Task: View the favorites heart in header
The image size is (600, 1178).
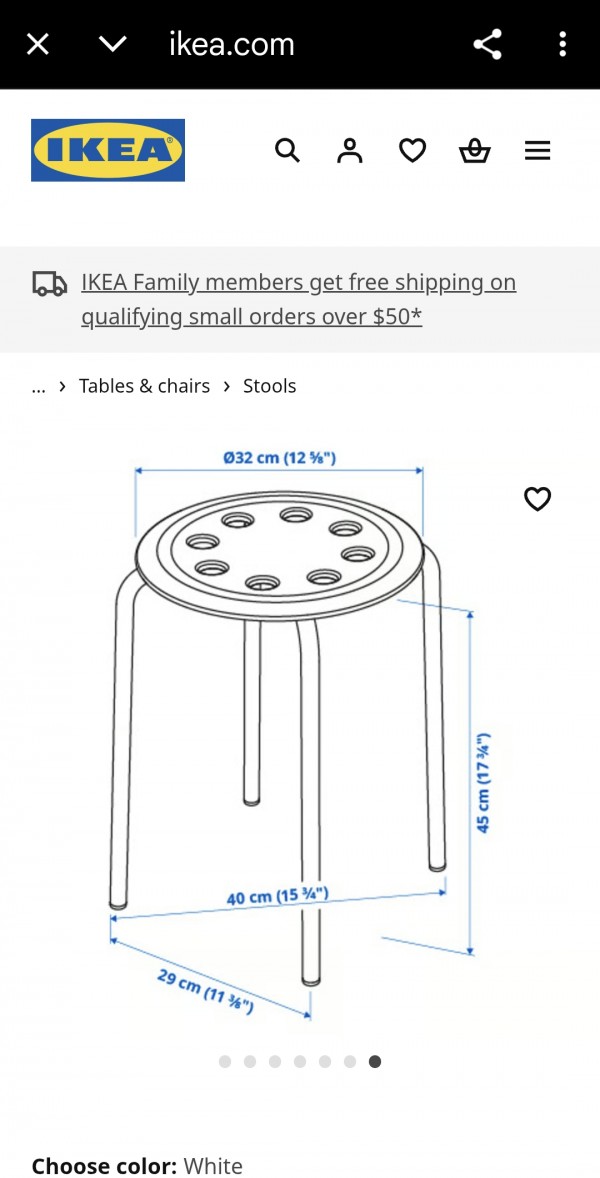Action: click(x=412, y=150)
